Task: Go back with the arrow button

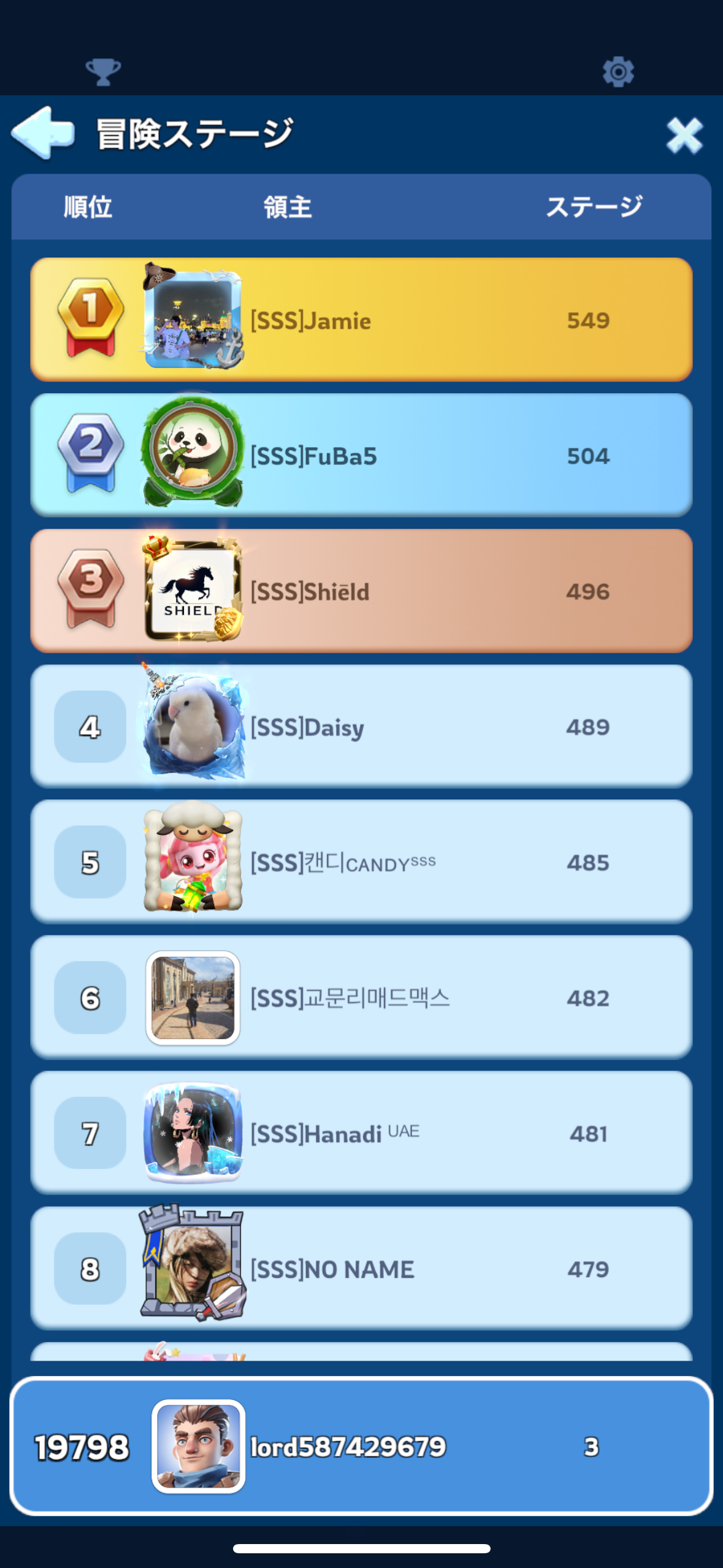Action: [43, 133]
